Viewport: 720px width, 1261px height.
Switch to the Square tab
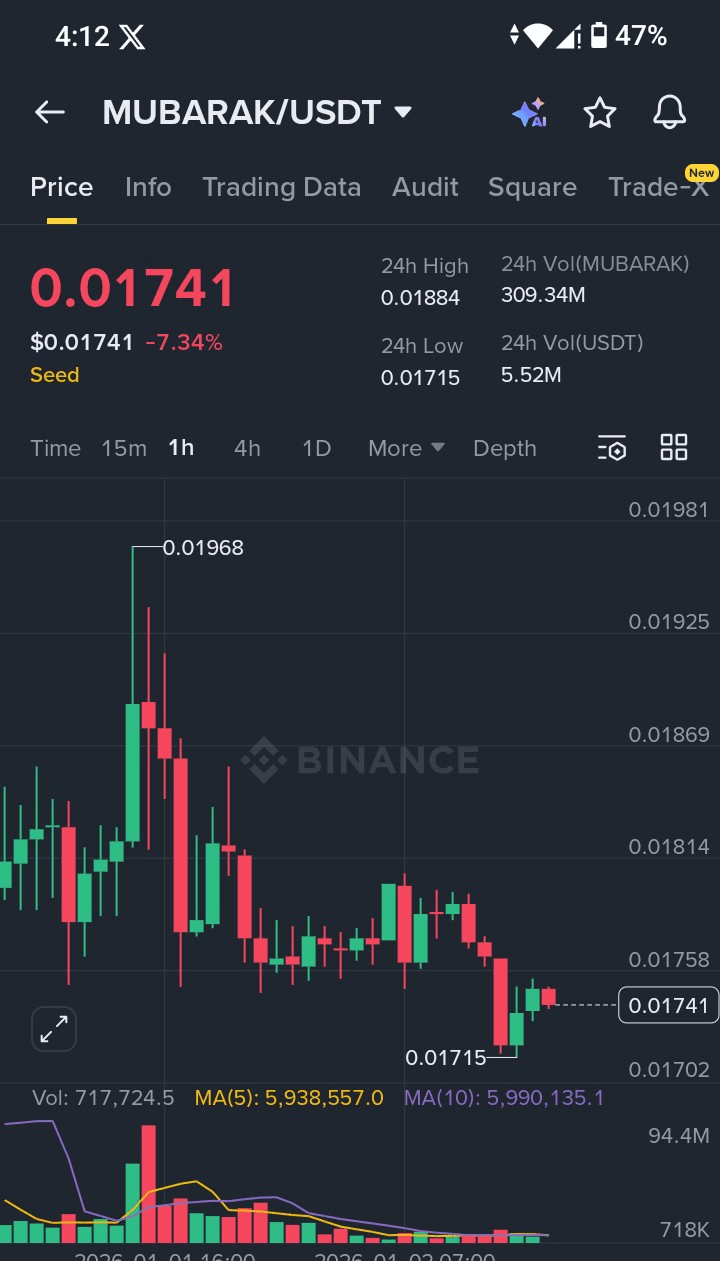click(532, 187)
